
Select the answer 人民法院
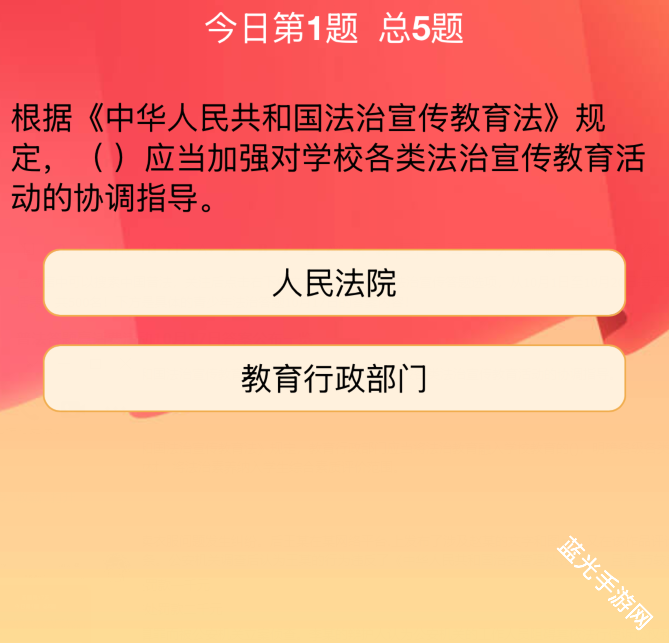pyautogui.click(x=334, y=283)
